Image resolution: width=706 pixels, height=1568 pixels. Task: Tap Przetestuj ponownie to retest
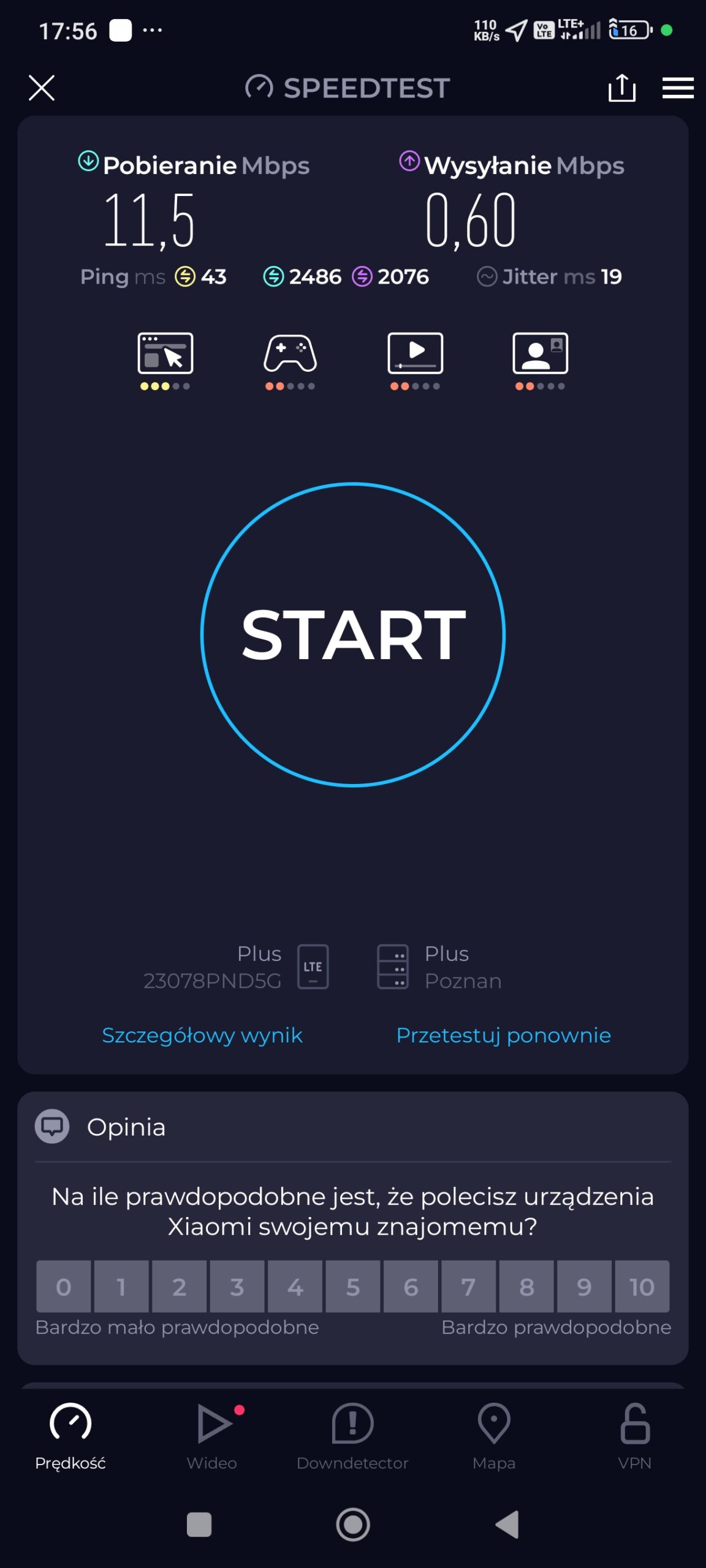tap(503, 1035)
